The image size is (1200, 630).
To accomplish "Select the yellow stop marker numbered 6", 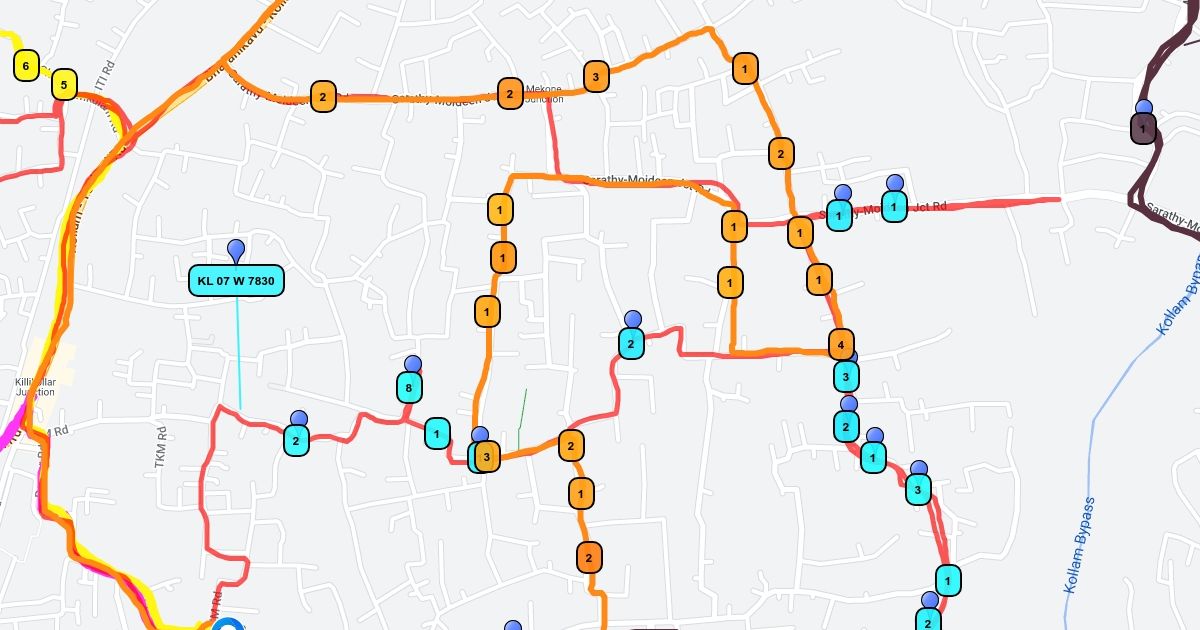I will [x=26, y=67].
